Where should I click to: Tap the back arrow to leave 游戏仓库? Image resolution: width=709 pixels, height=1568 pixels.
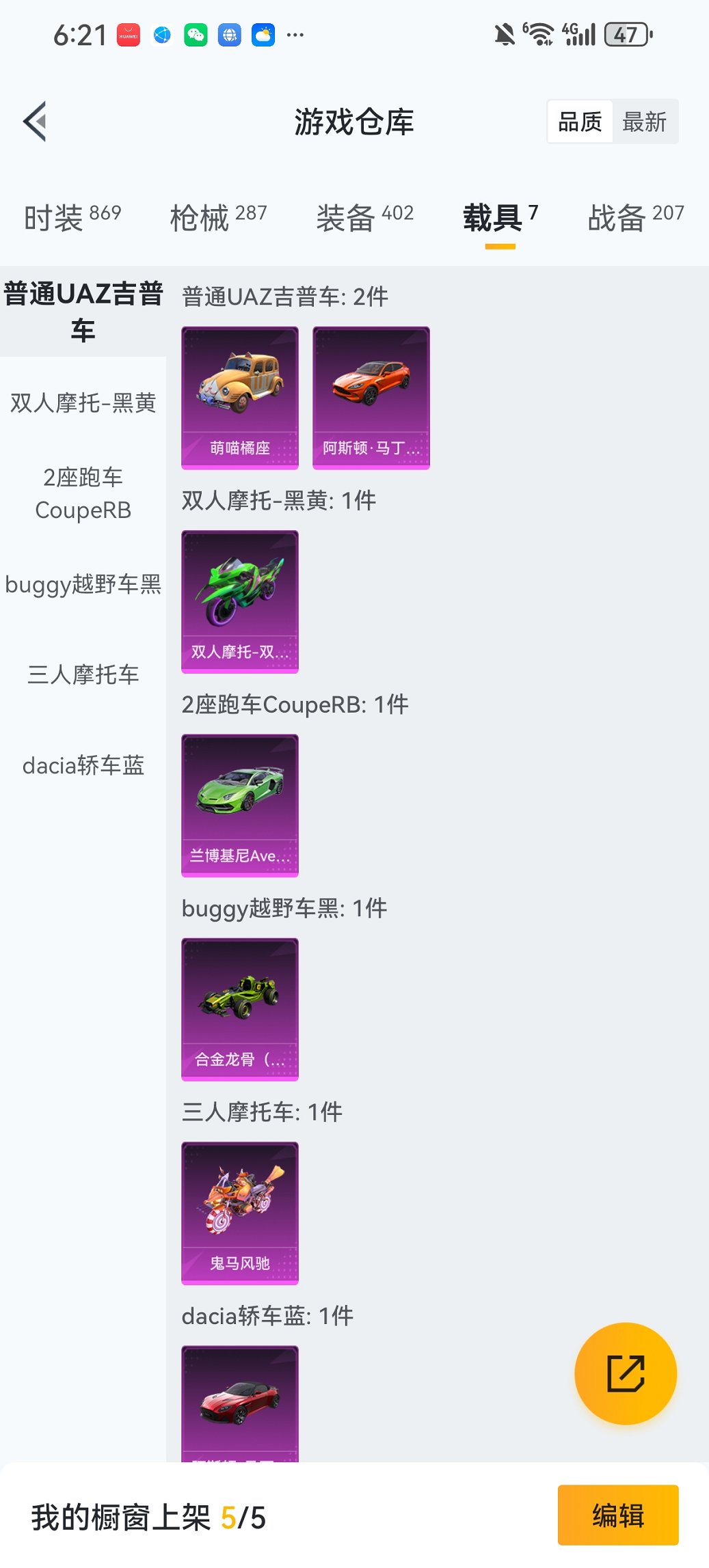[34, 120]
